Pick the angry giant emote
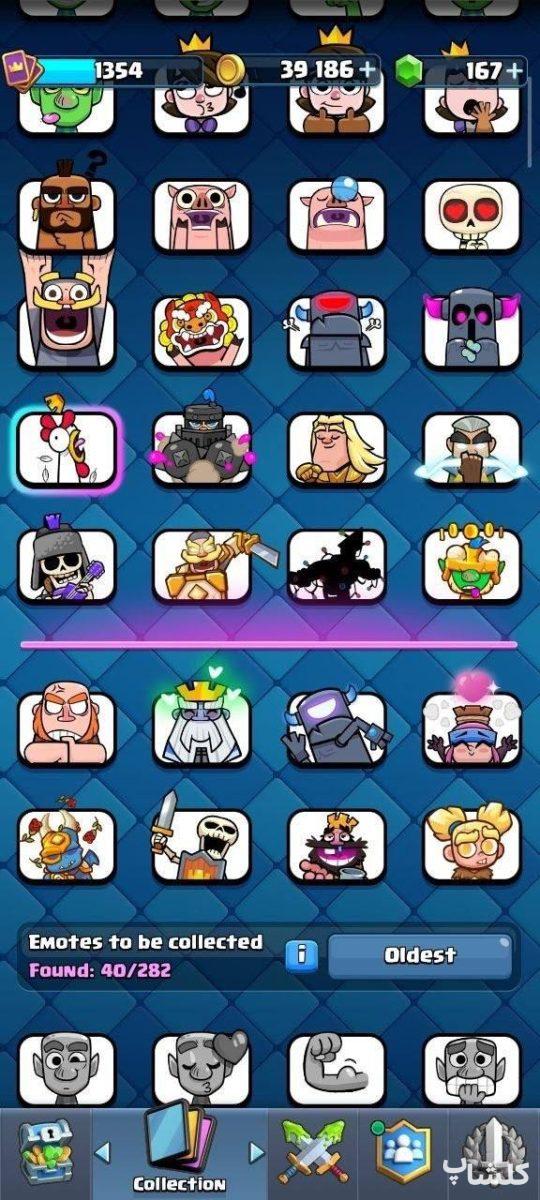 (66, 727)
